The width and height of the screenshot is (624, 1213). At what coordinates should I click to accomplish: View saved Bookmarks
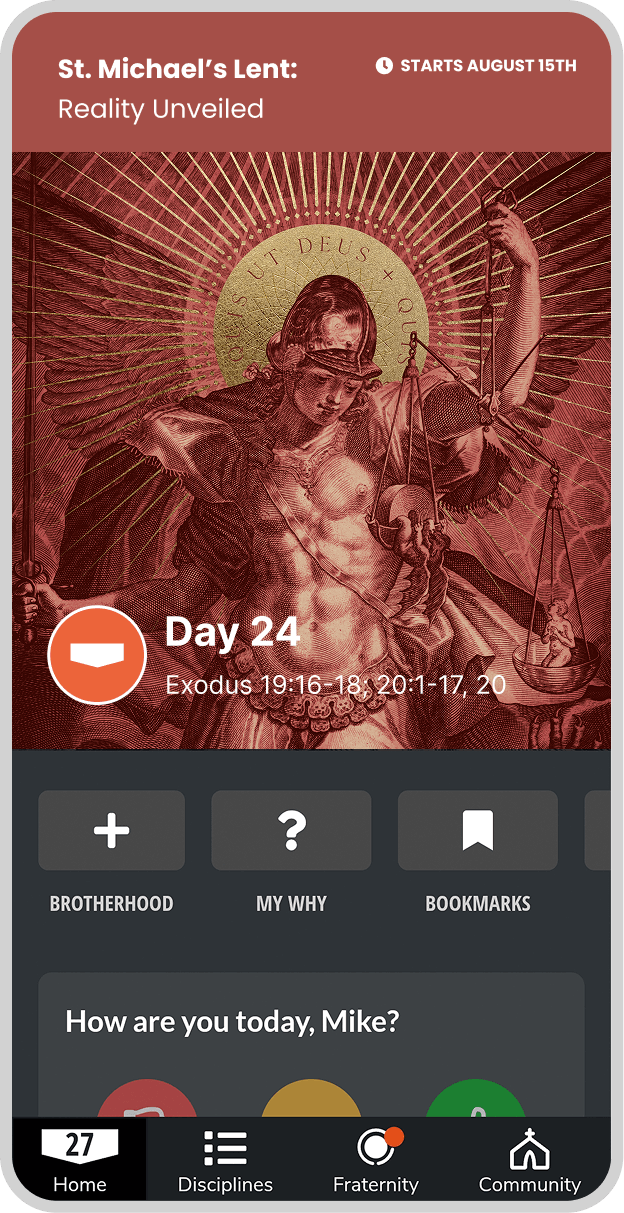[477, 830]
